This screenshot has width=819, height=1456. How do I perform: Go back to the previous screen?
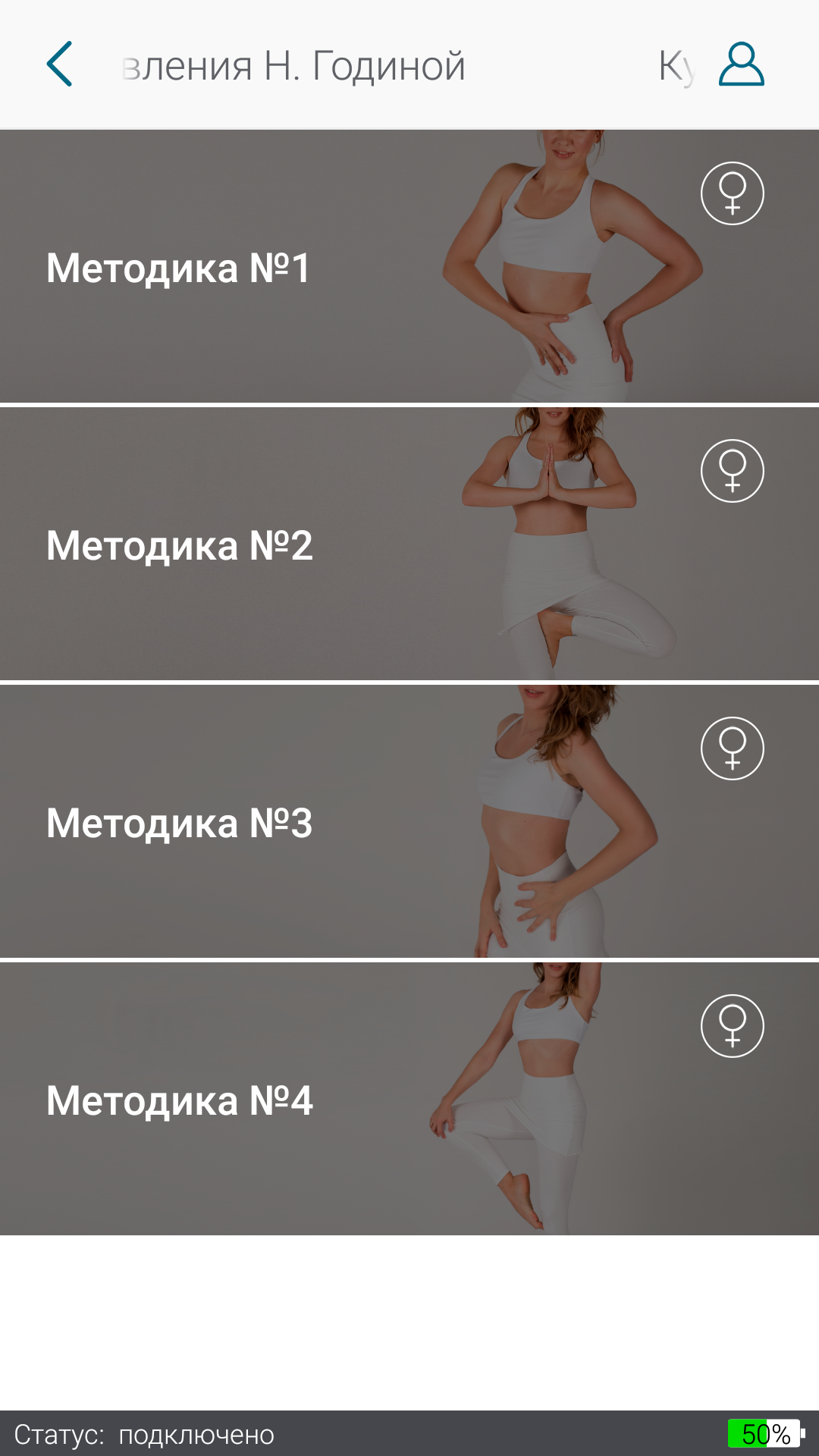coord(59,64)
